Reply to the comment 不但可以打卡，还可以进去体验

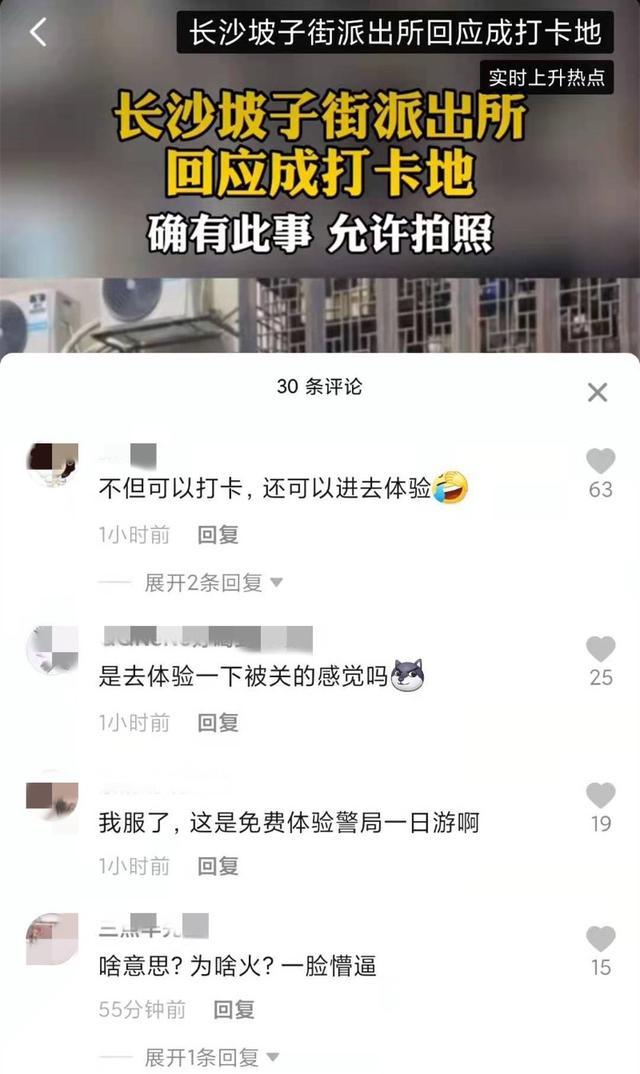coord(218,535)
